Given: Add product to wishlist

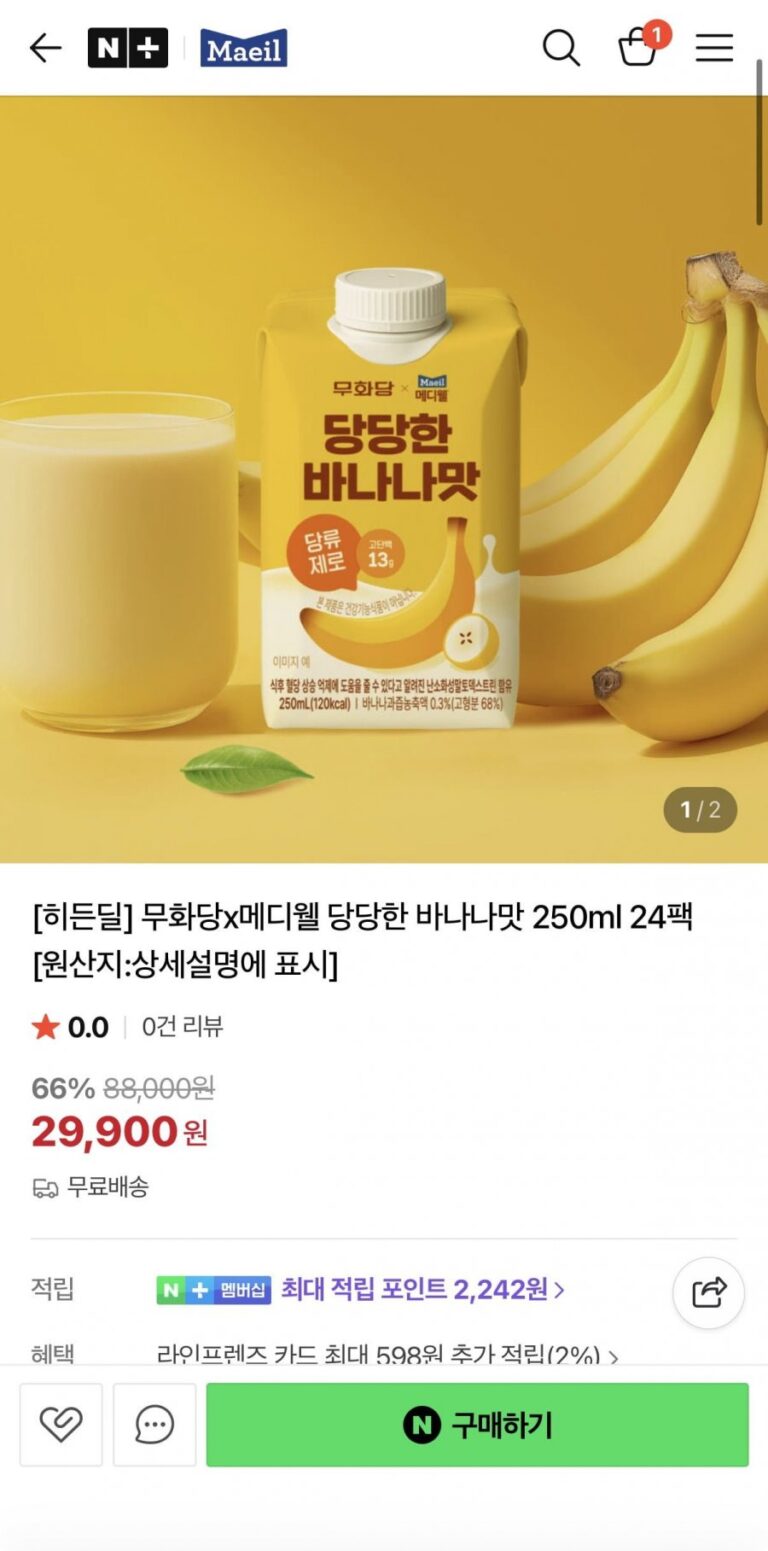Looking at the screenshot, I should point(61,1424).
